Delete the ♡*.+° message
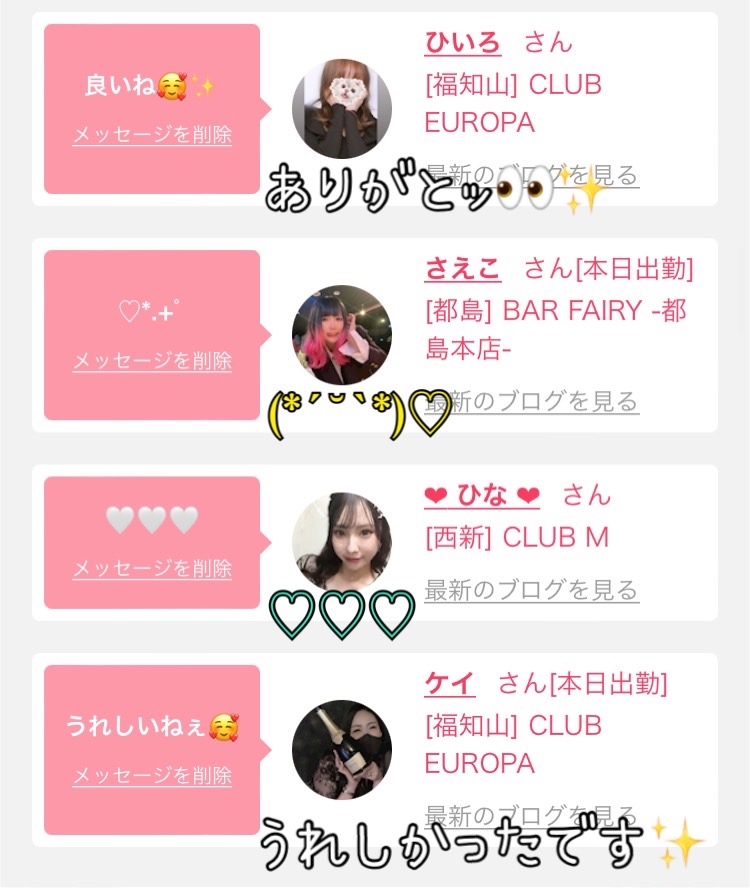Viewport: 750px width, 888px height. (152, 360)
